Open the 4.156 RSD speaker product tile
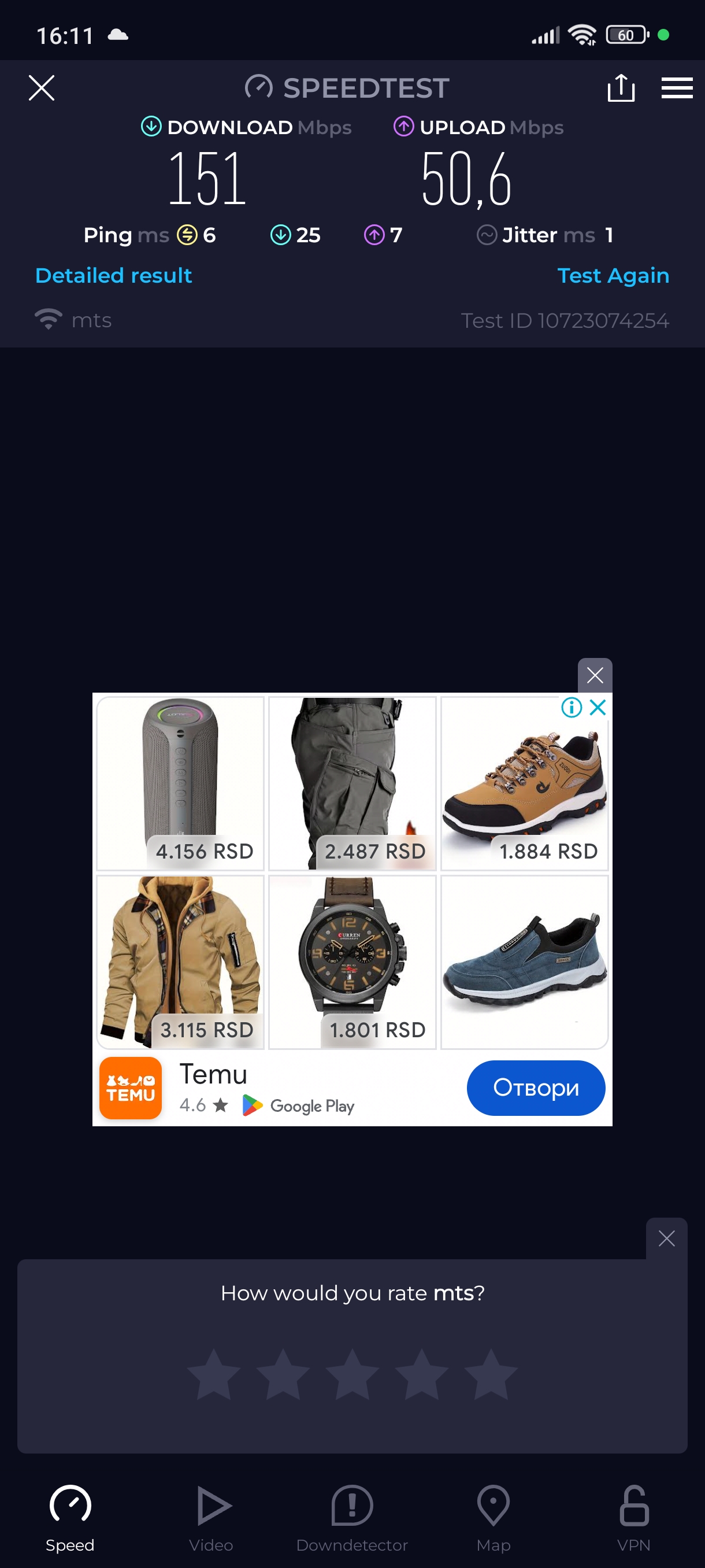This screenshot has width=705, height=1568. pos(180,783)
